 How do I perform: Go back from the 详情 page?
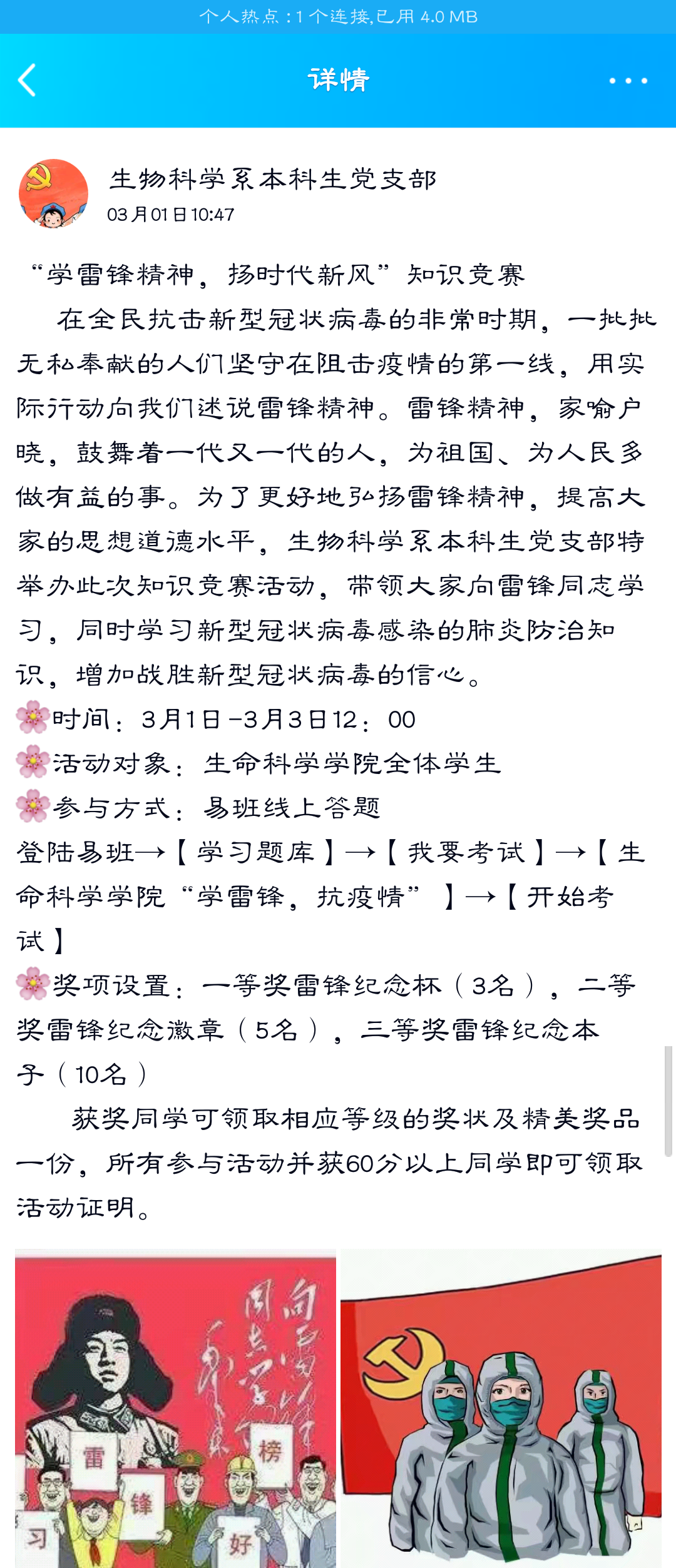coord(28,80)
